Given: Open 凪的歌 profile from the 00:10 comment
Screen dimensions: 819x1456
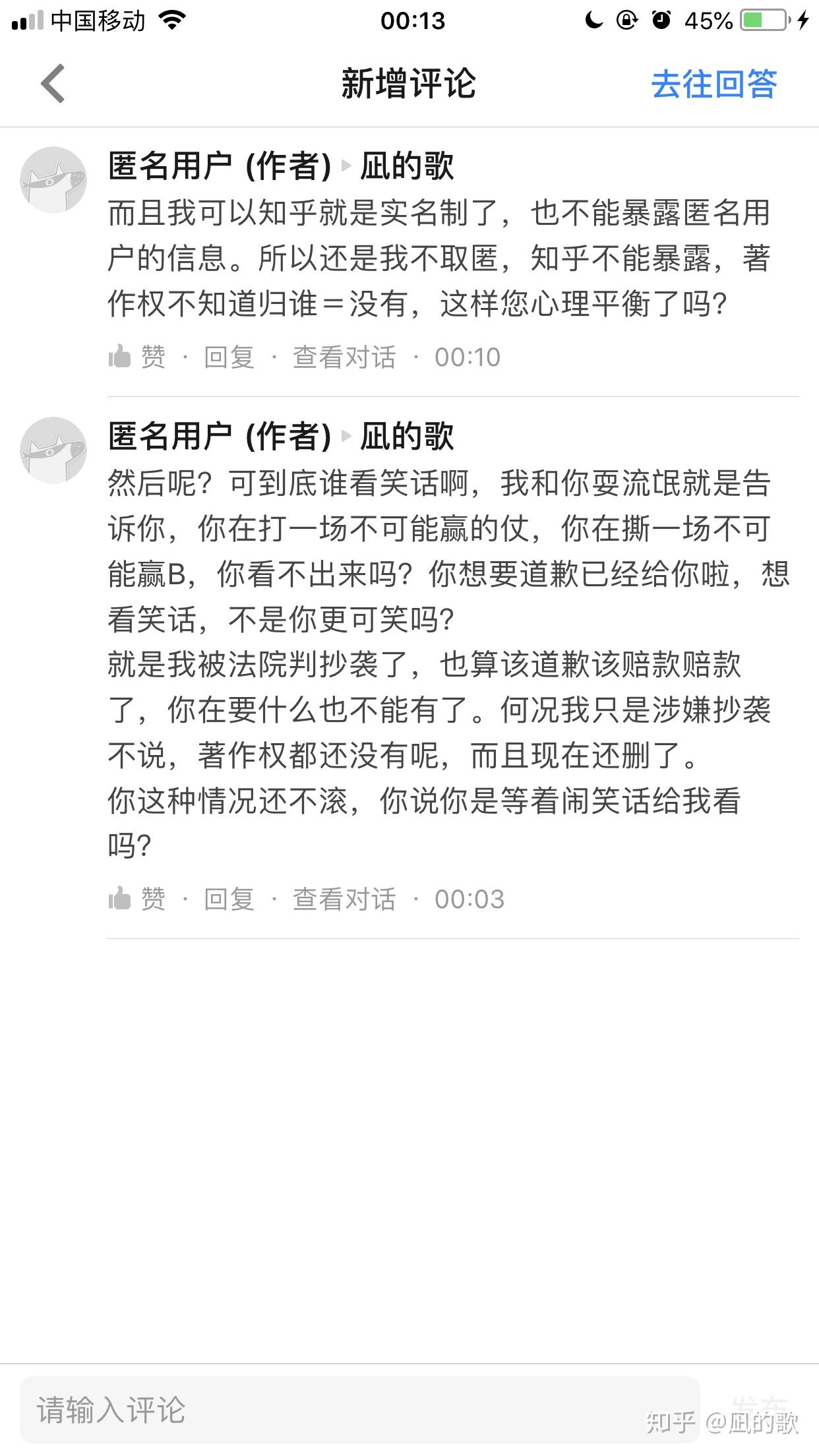Looking at the screenshot, I should click(407, 166).
